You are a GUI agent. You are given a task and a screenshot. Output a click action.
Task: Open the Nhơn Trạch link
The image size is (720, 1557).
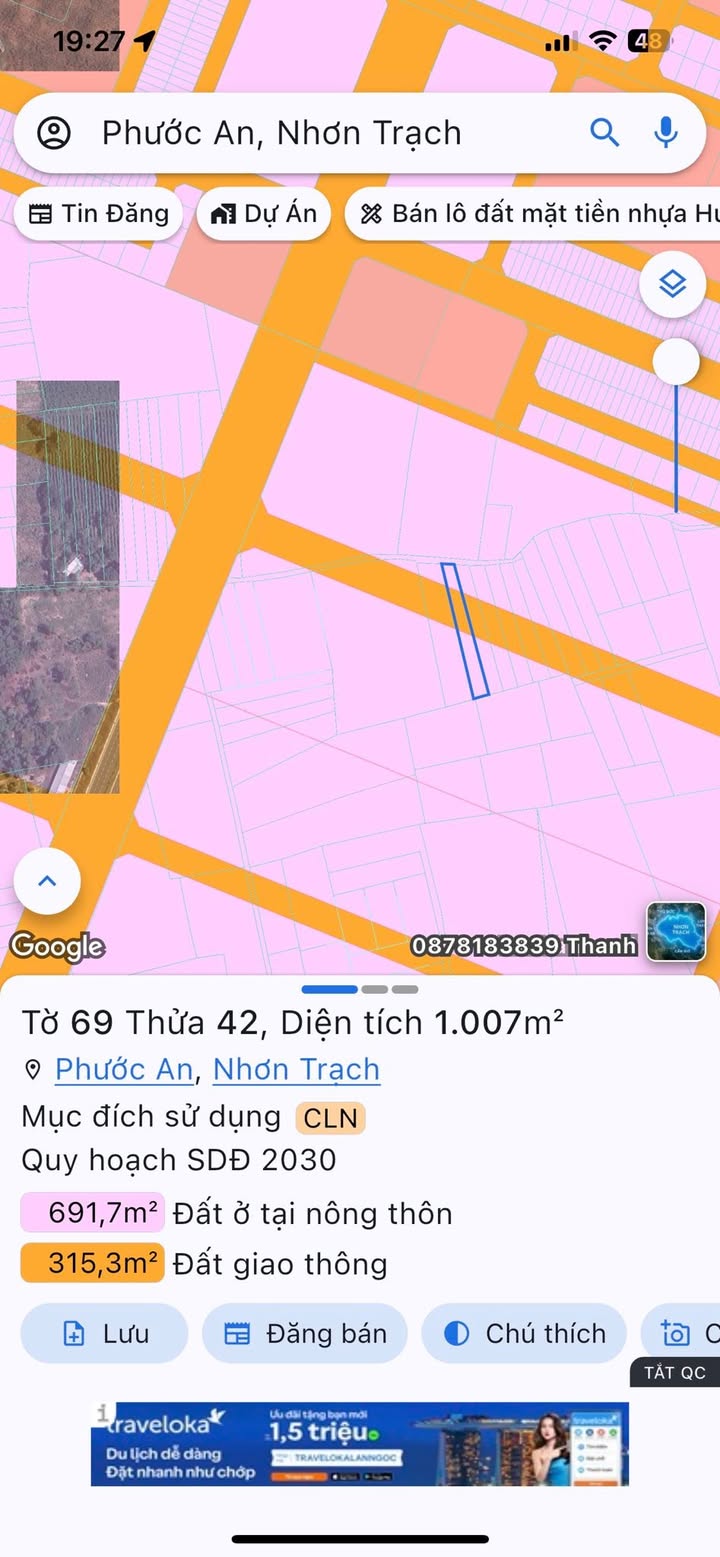click(x=296, y=1069)
